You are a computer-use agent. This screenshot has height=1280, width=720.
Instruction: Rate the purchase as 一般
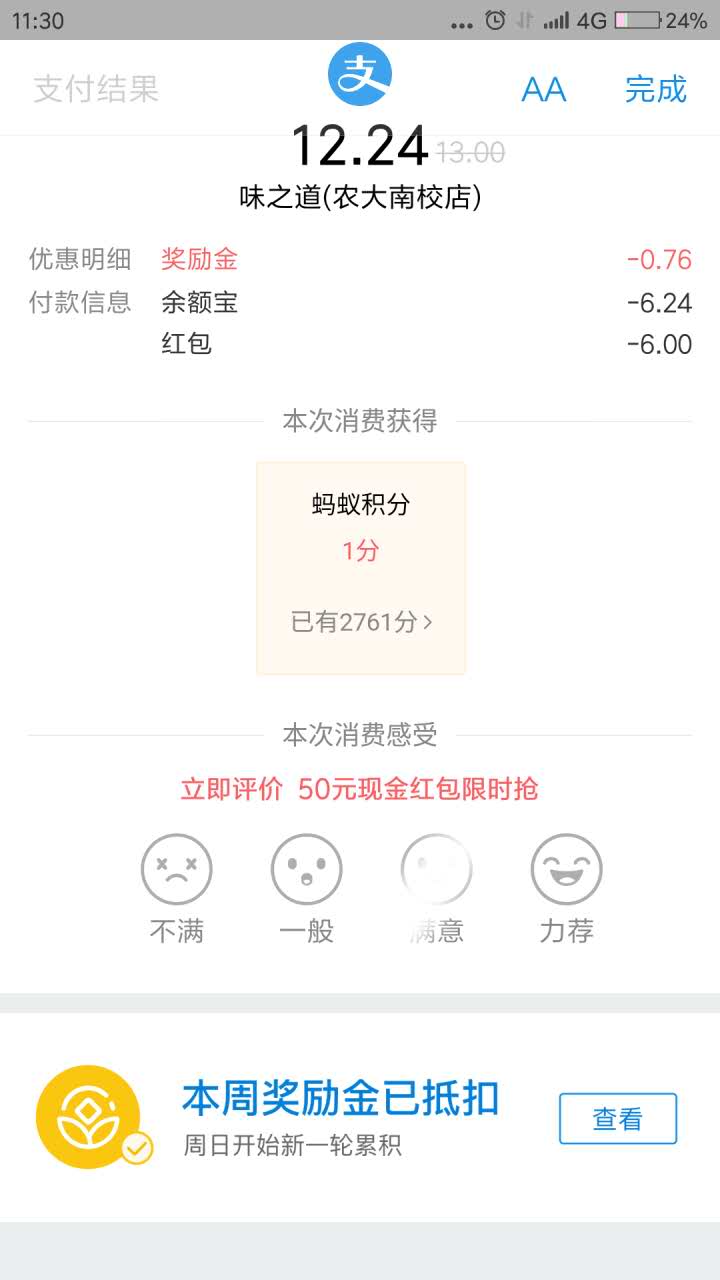307,889
